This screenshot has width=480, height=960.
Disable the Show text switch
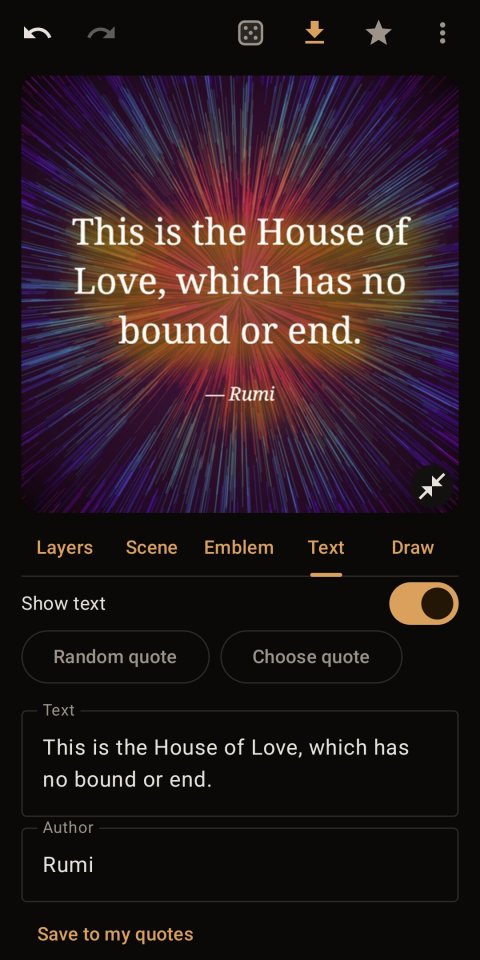click(424, 604)
